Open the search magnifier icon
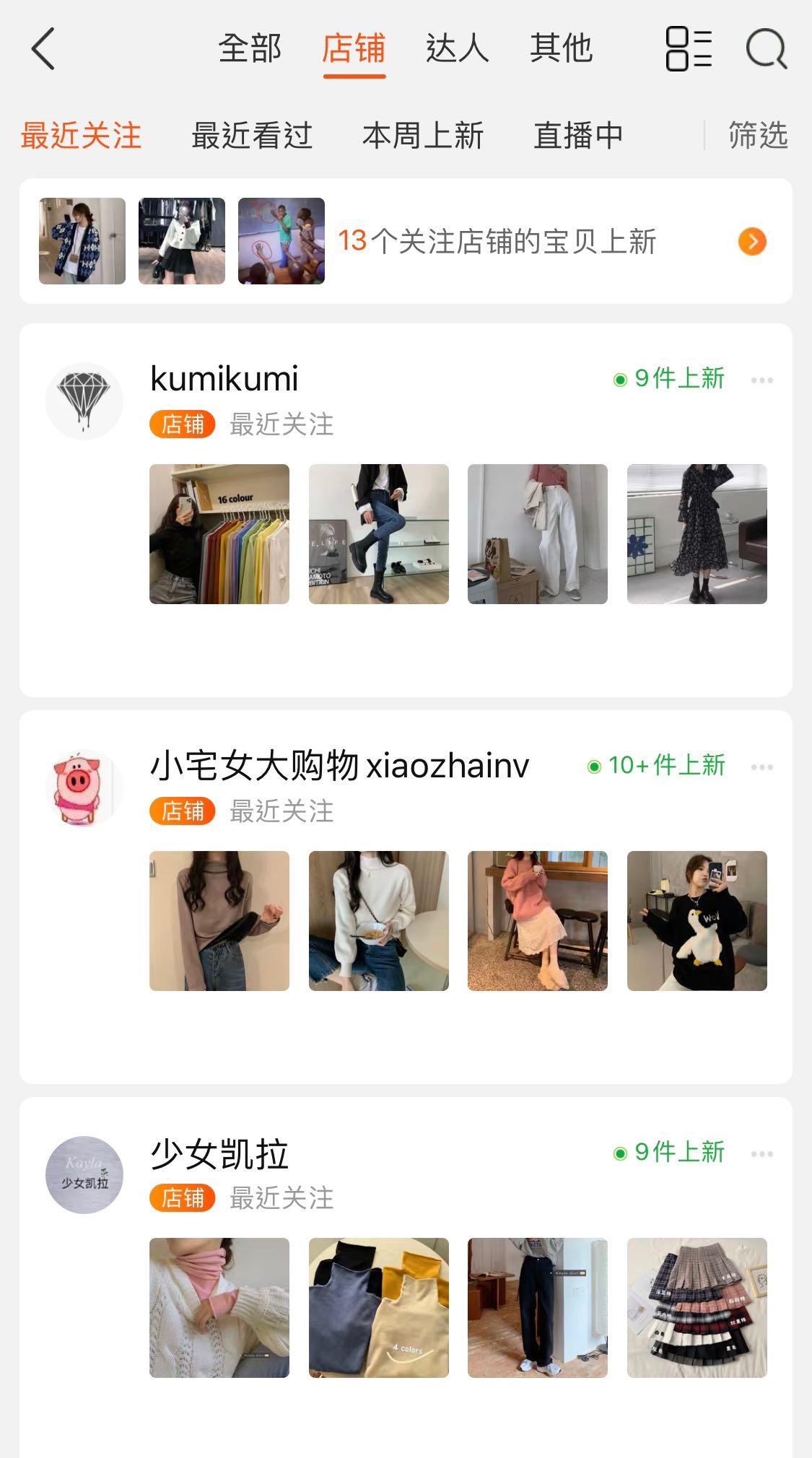 pos(766,49)
